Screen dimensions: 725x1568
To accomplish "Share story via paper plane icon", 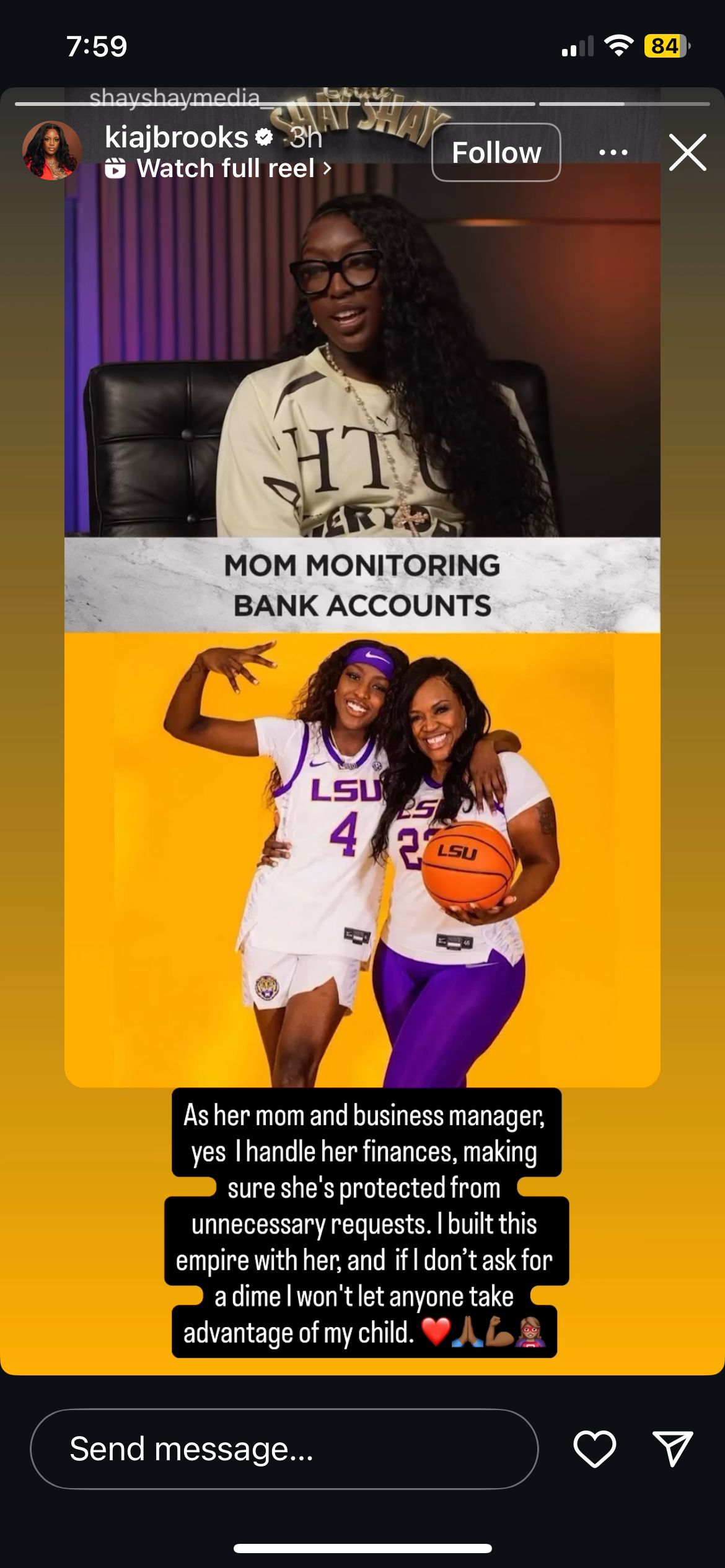I will pyautogui.click(x=672, y=1448).
